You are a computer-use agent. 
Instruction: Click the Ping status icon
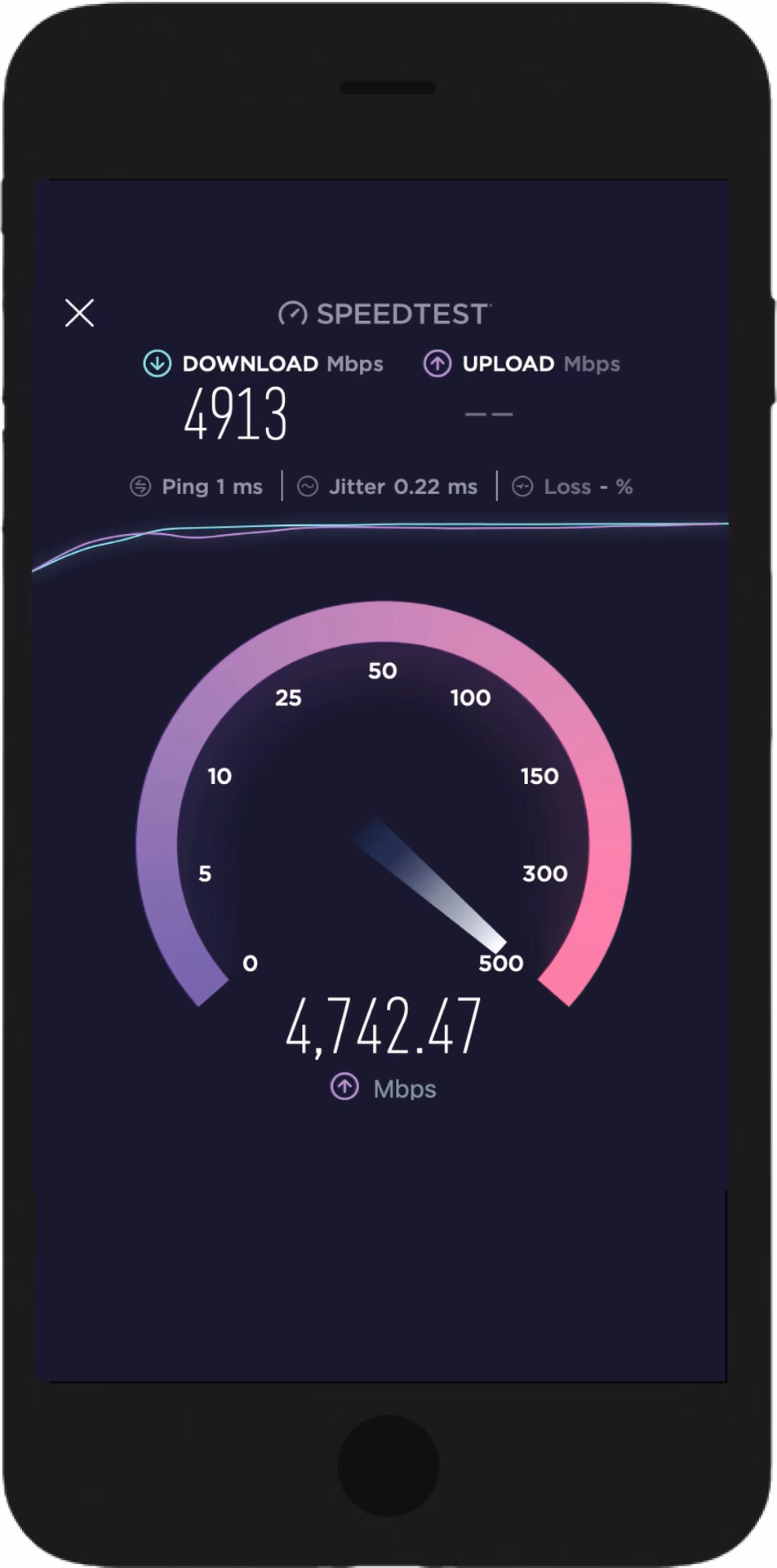tap(140, 486)
